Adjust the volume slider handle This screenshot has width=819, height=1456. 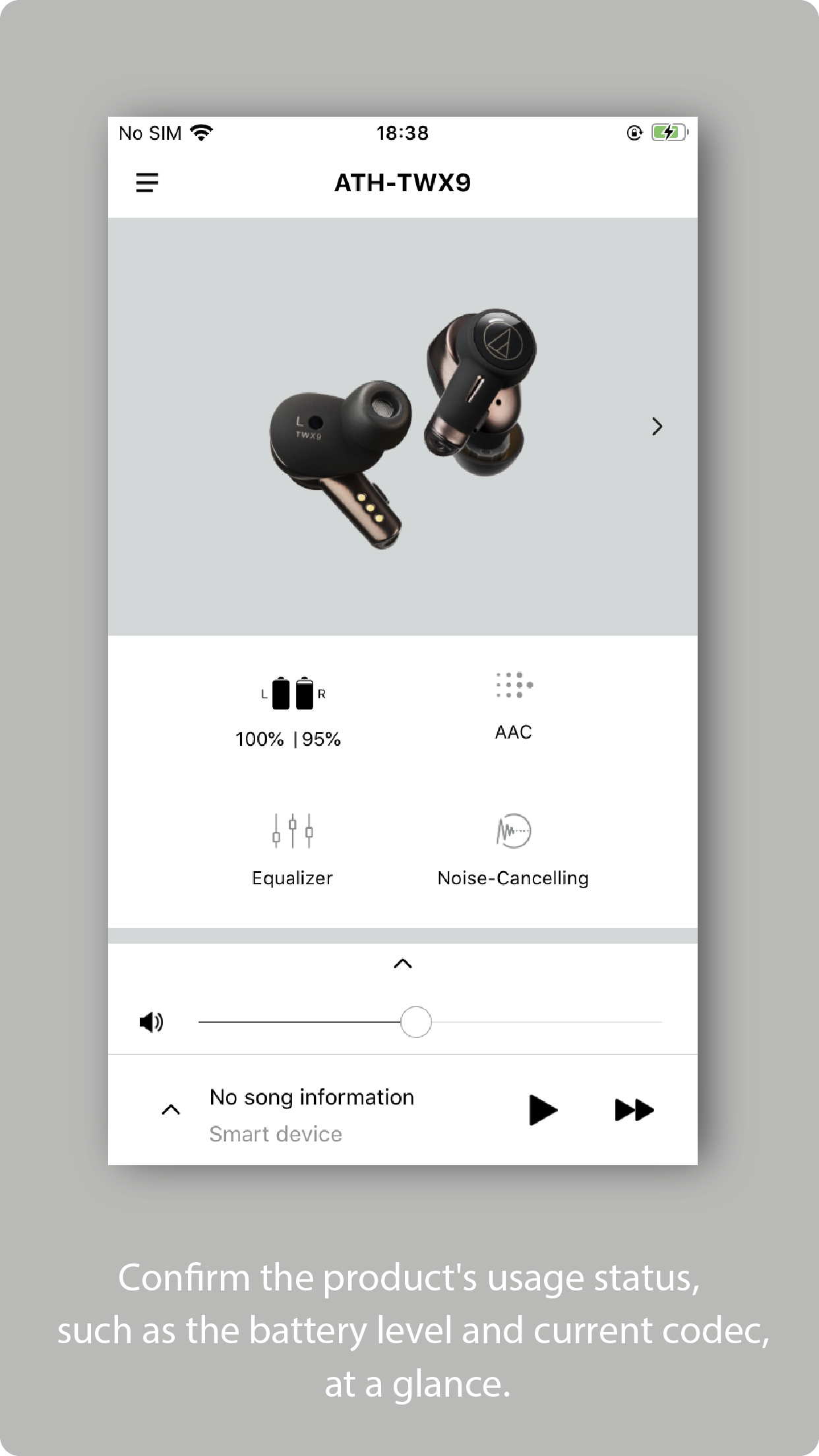pos(415,1021)
